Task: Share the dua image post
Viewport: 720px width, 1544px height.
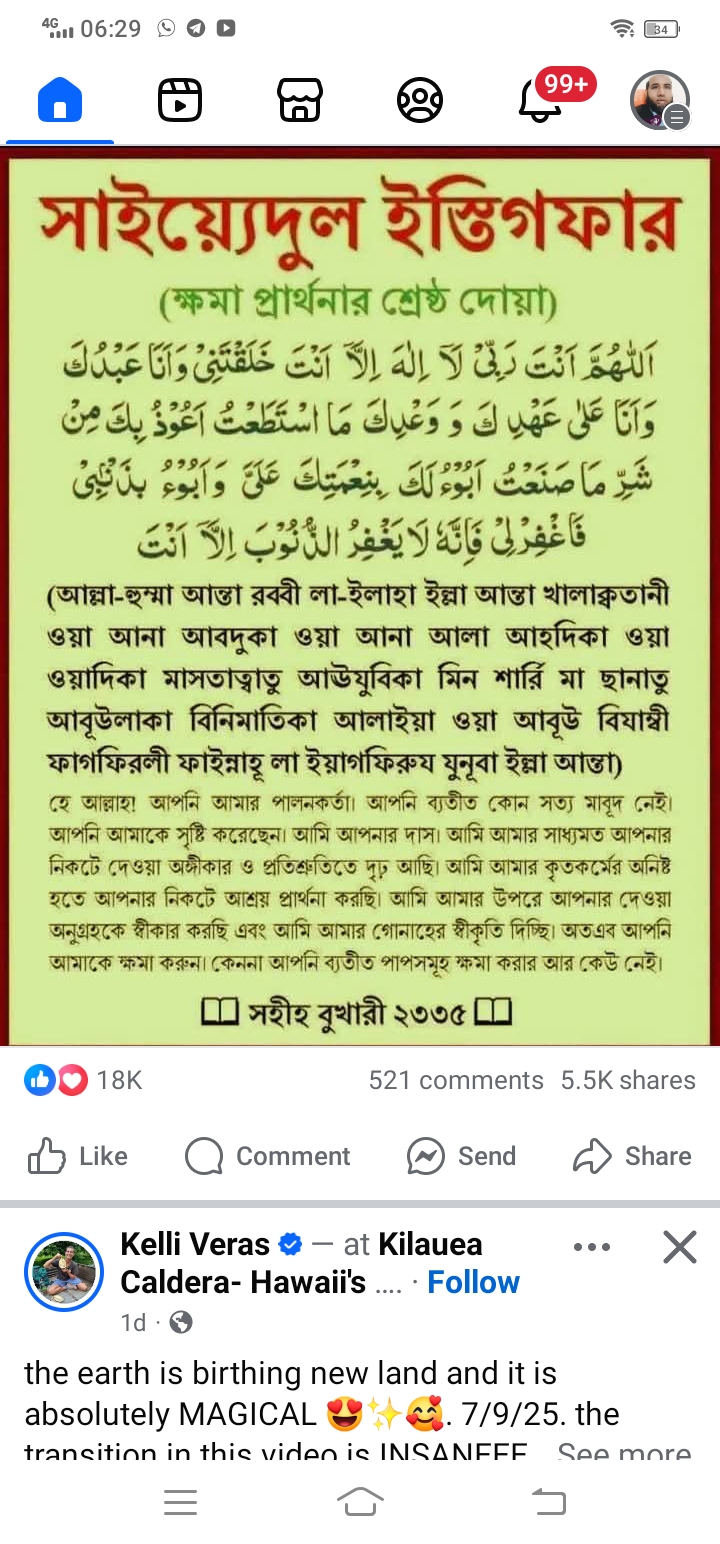Action: 632,1156
